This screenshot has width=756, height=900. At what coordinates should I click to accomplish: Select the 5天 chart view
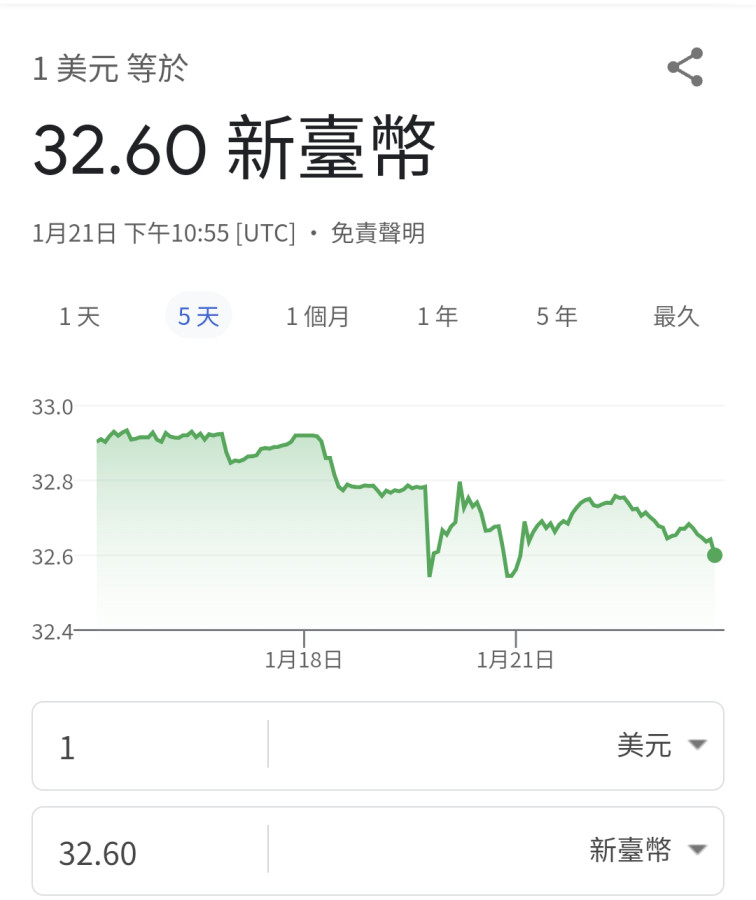[198, 315]
